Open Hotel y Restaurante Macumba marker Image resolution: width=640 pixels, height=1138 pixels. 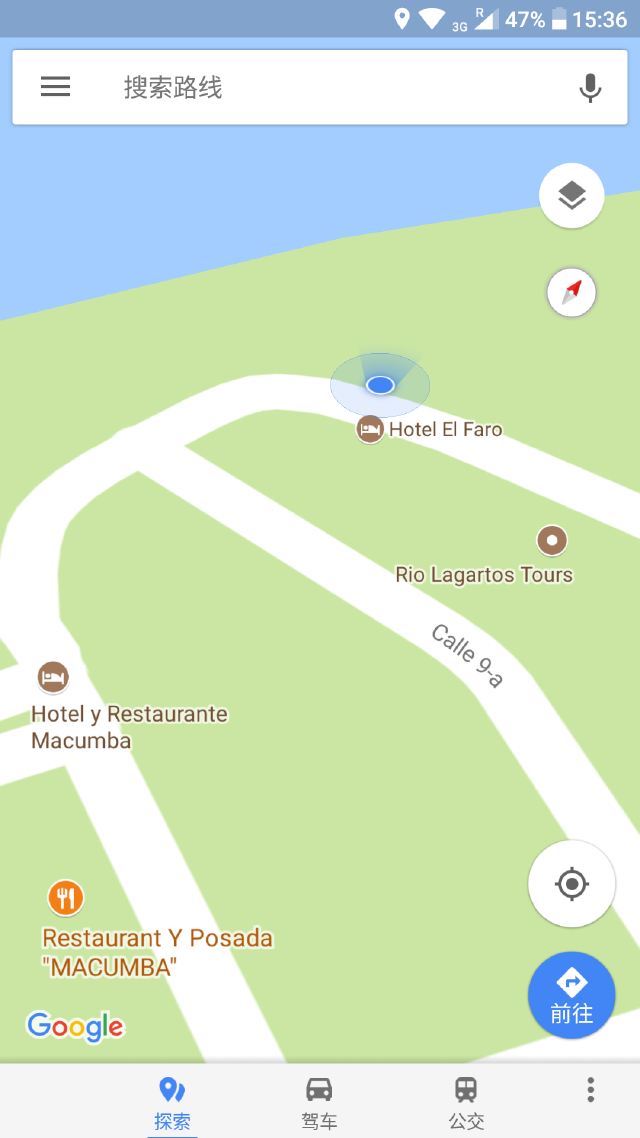tap(53, 678)
